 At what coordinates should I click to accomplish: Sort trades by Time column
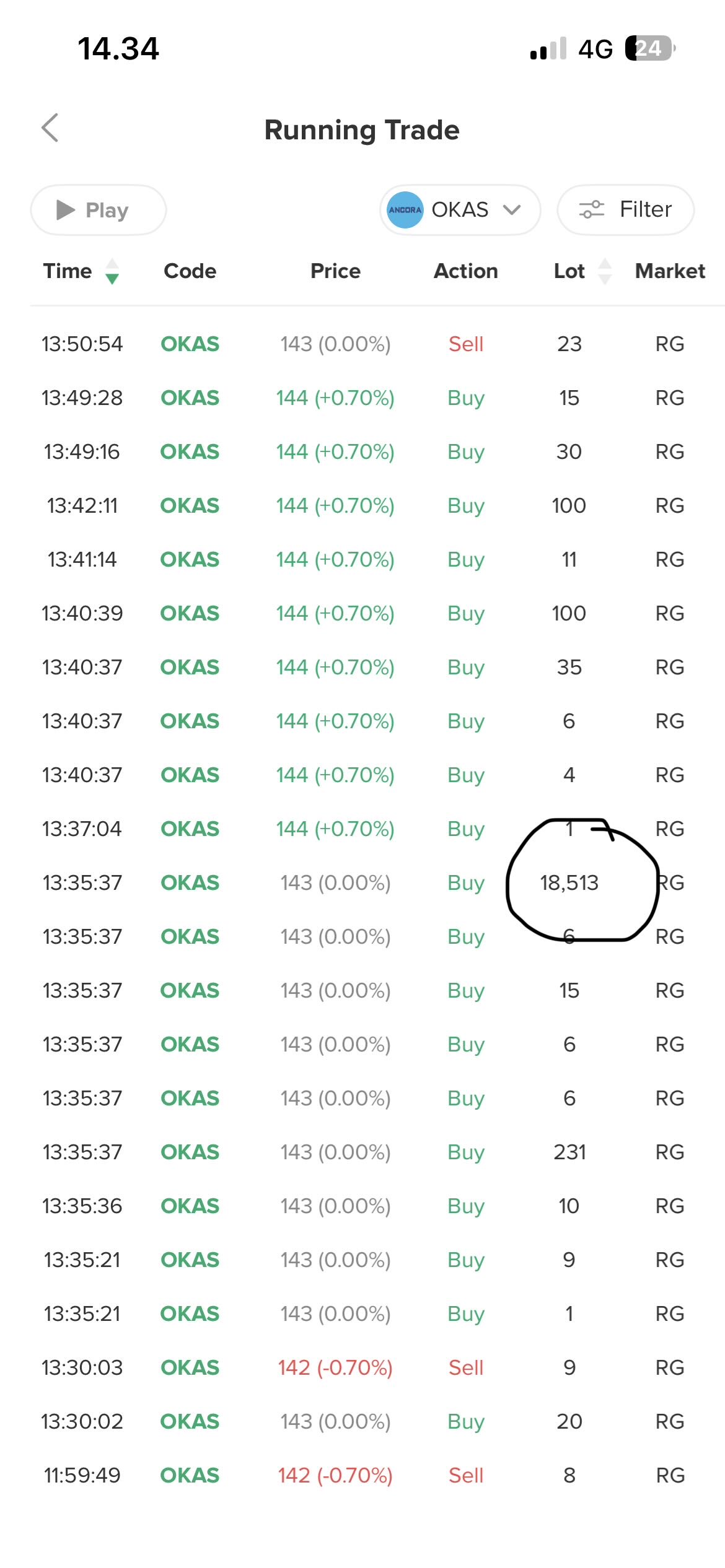coord(81,271)
